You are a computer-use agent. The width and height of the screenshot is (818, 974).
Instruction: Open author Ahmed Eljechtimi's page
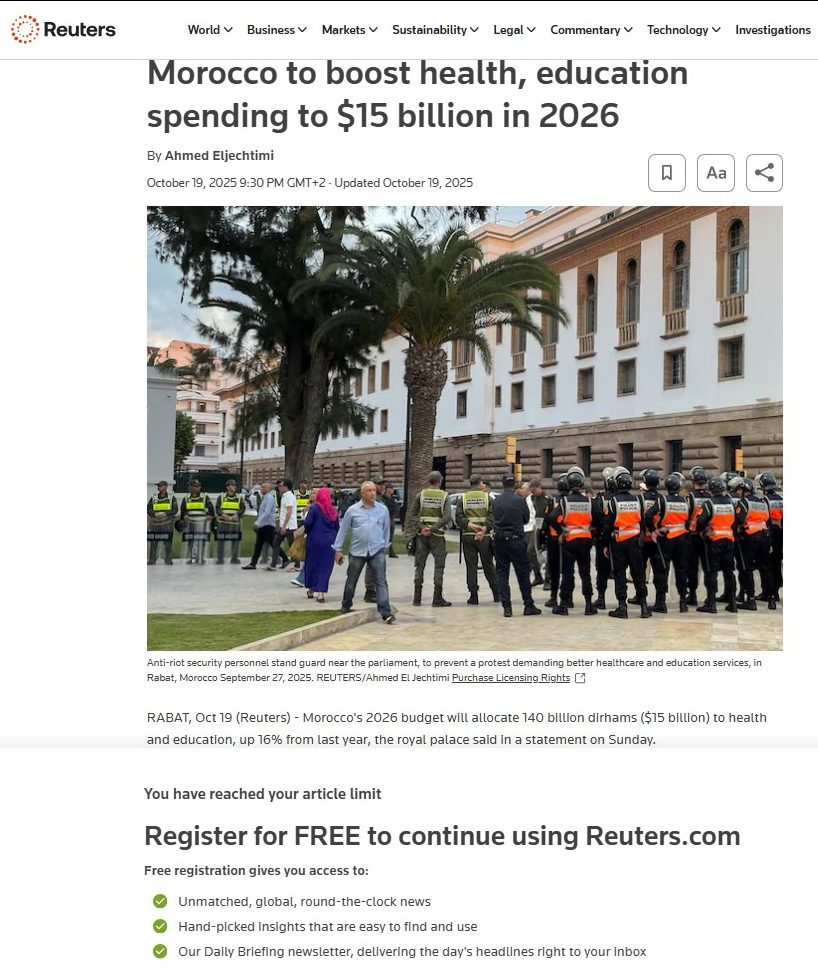click(x=219, y=156)
